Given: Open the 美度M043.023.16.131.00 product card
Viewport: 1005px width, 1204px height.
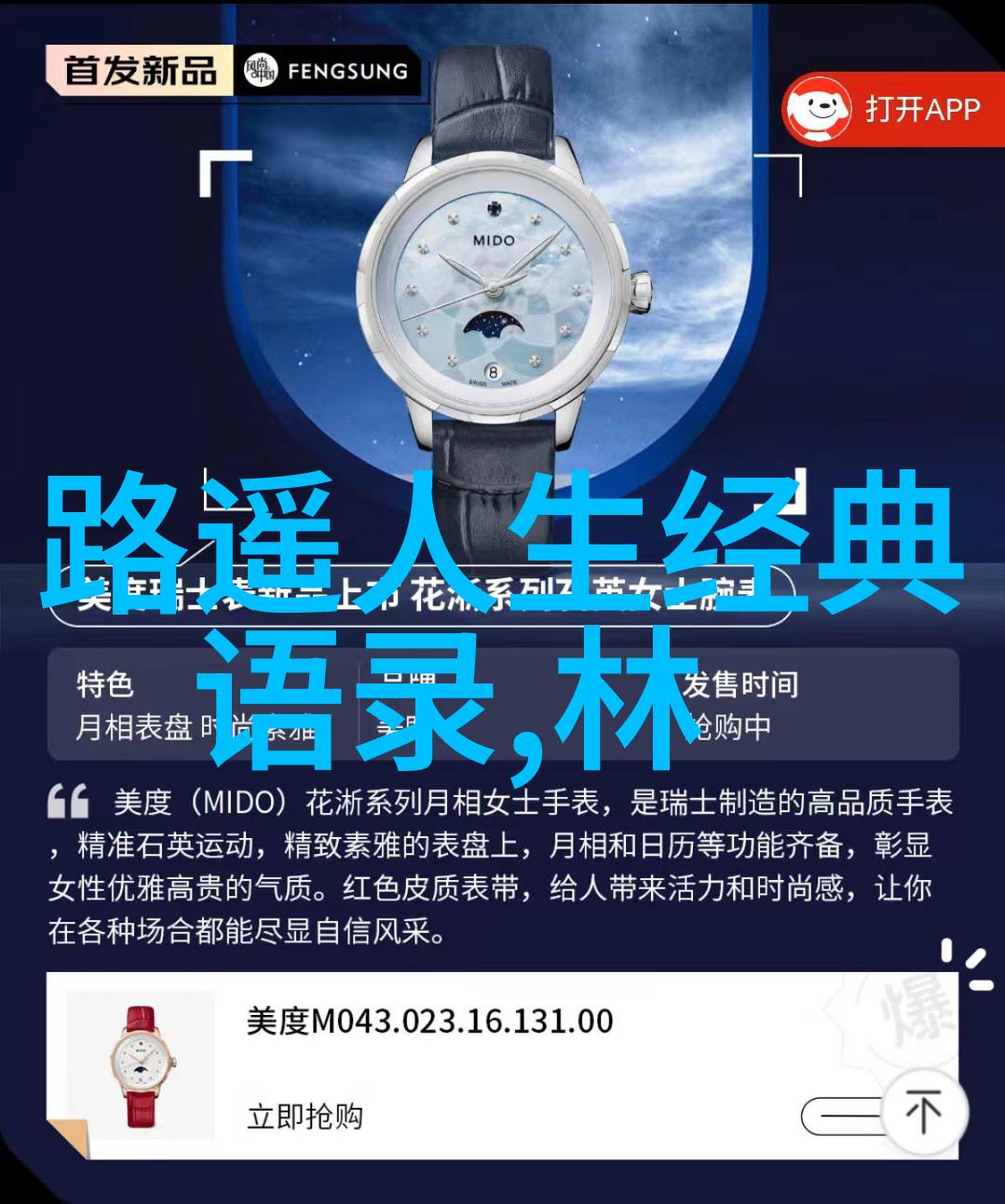Looking at the screenshot, I should coord(429,1021).
